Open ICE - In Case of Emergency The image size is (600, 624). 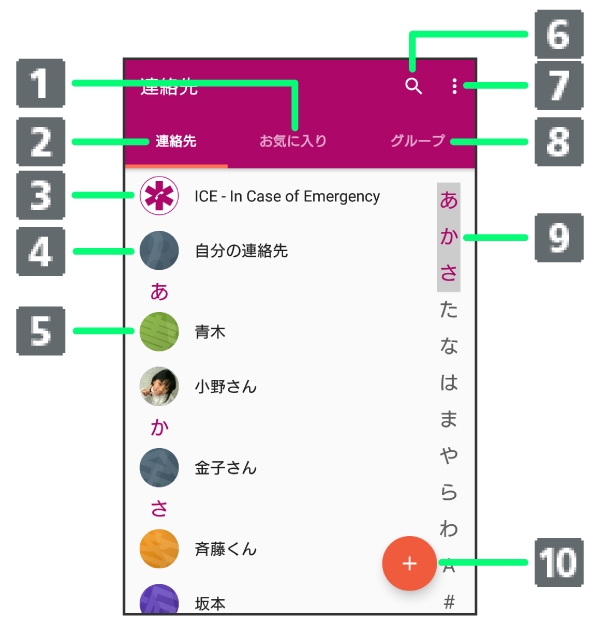click(x=287, y=196)
